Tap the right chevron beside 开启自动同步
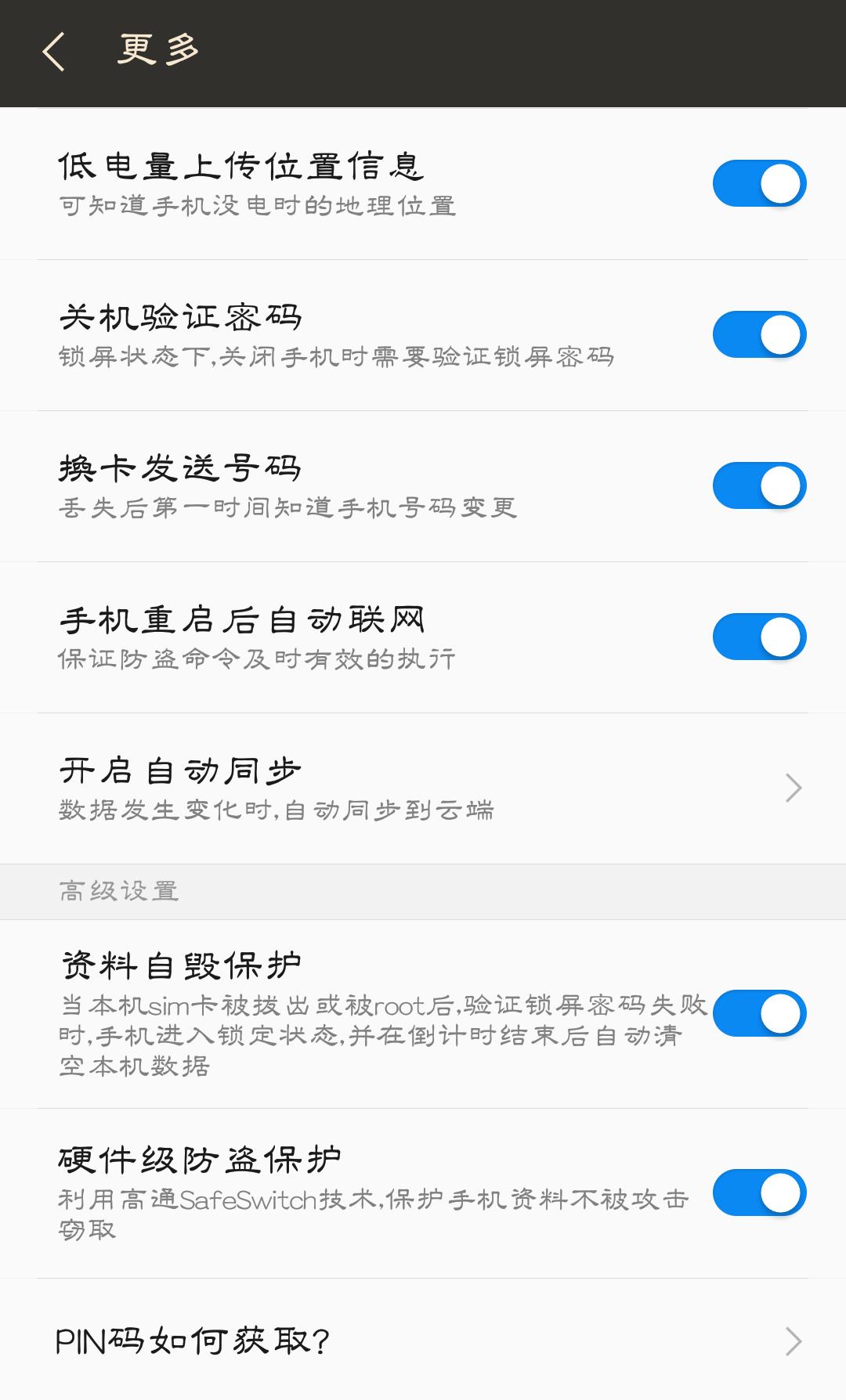The height and width of the screenshot is (1400, 846). tap(794, 787)
